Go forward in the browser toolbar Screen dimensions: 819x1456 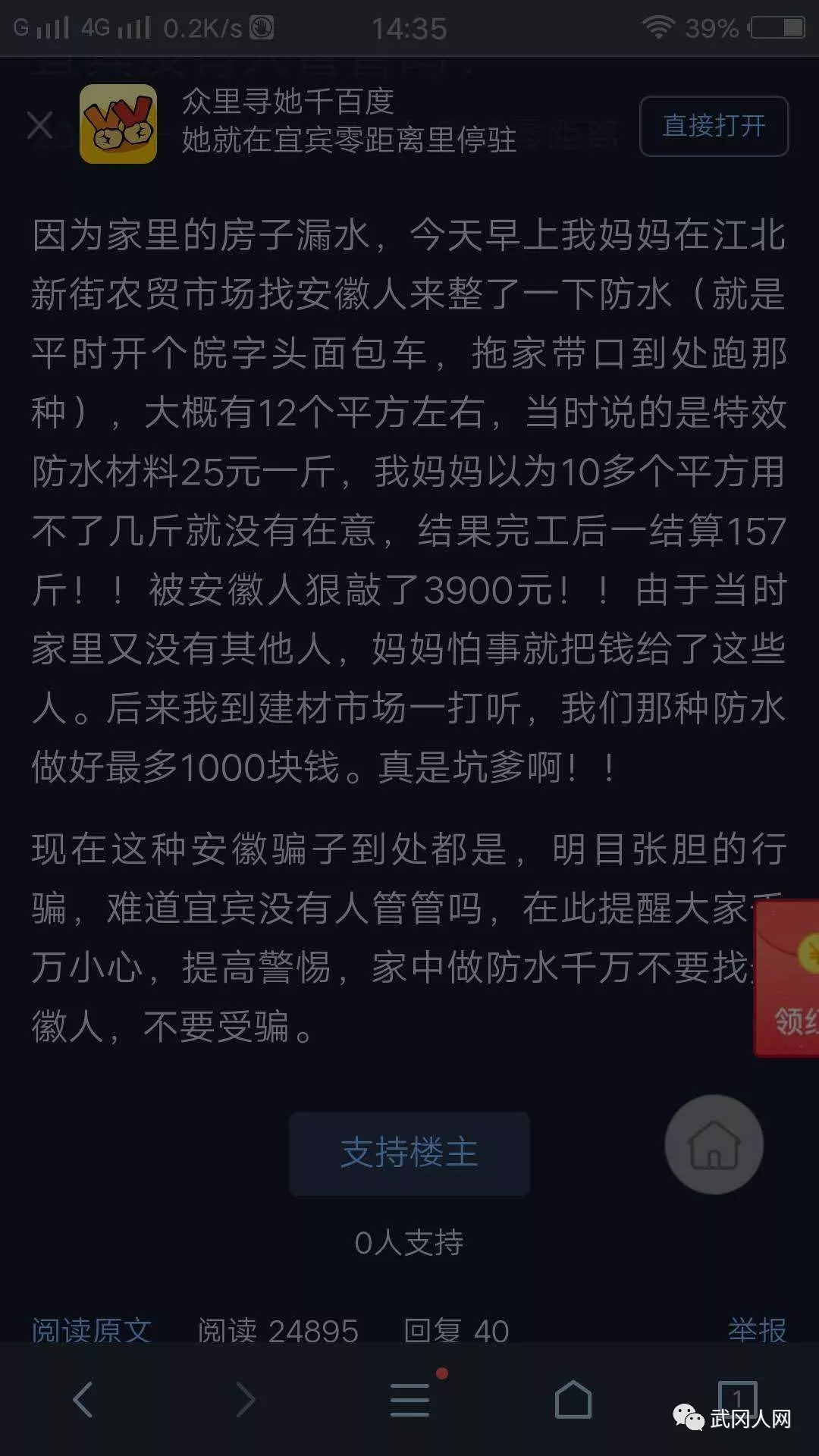246,1399
